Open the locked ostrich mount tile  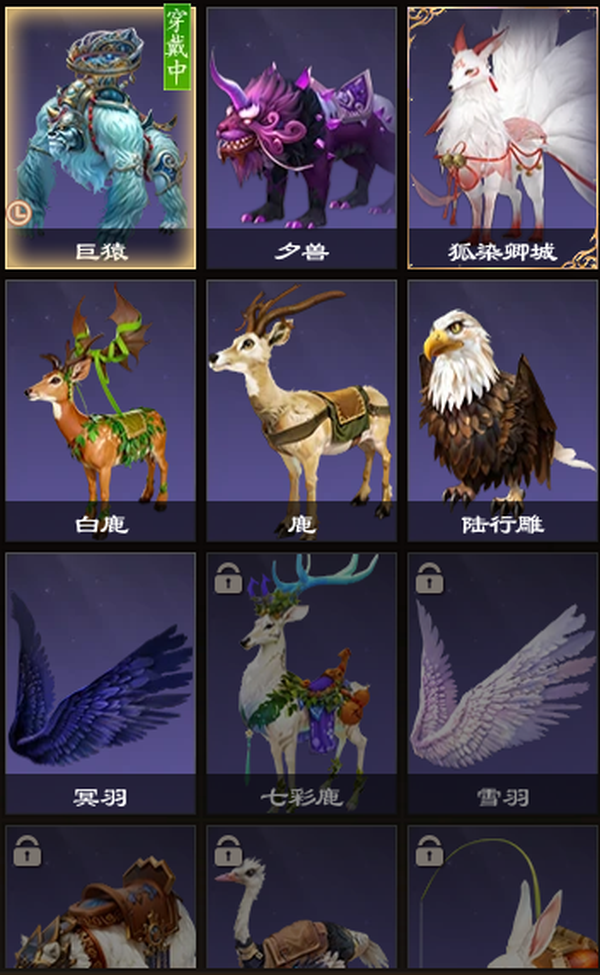(302, 897)
